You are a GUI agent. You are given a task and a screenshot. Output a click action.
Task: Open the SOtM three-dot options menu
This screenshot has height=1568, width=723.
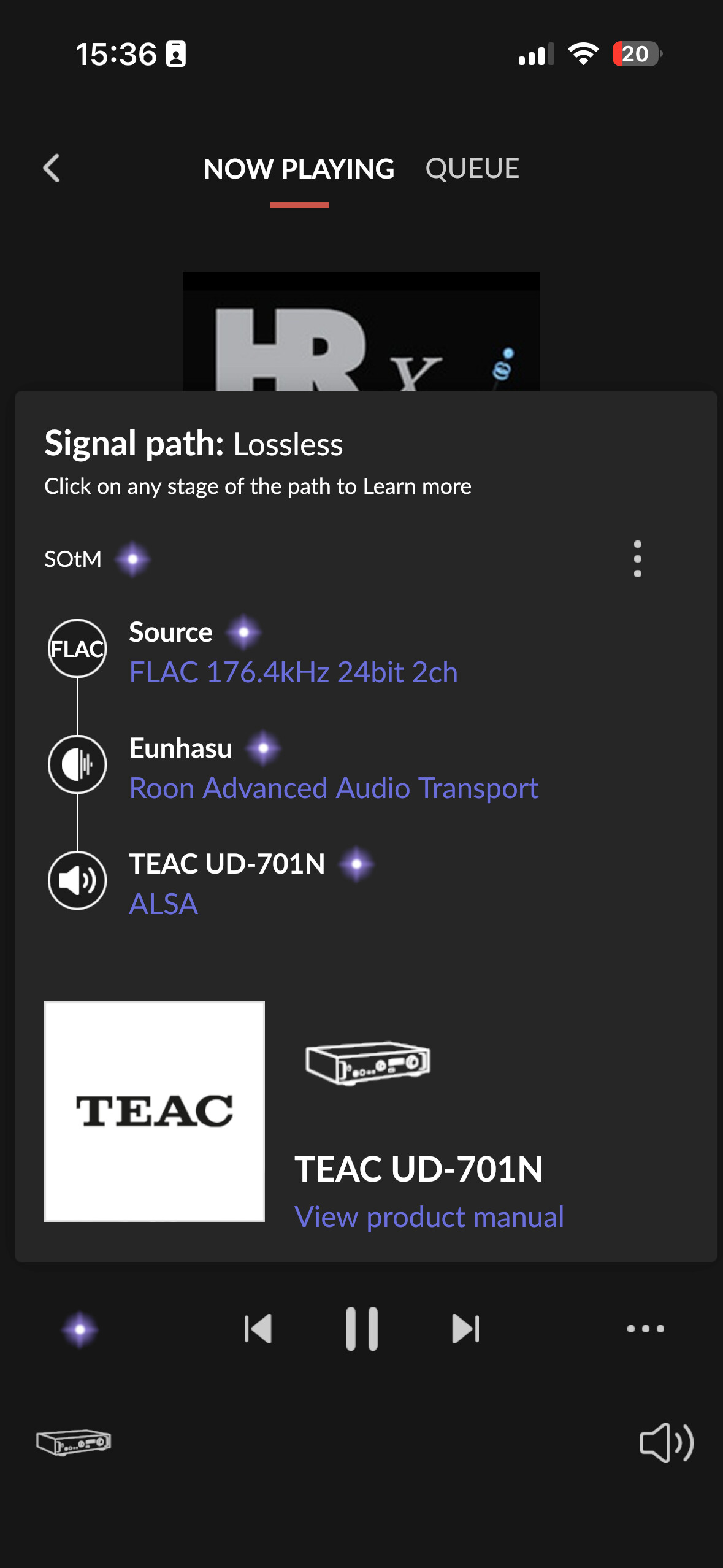[638, 559]
